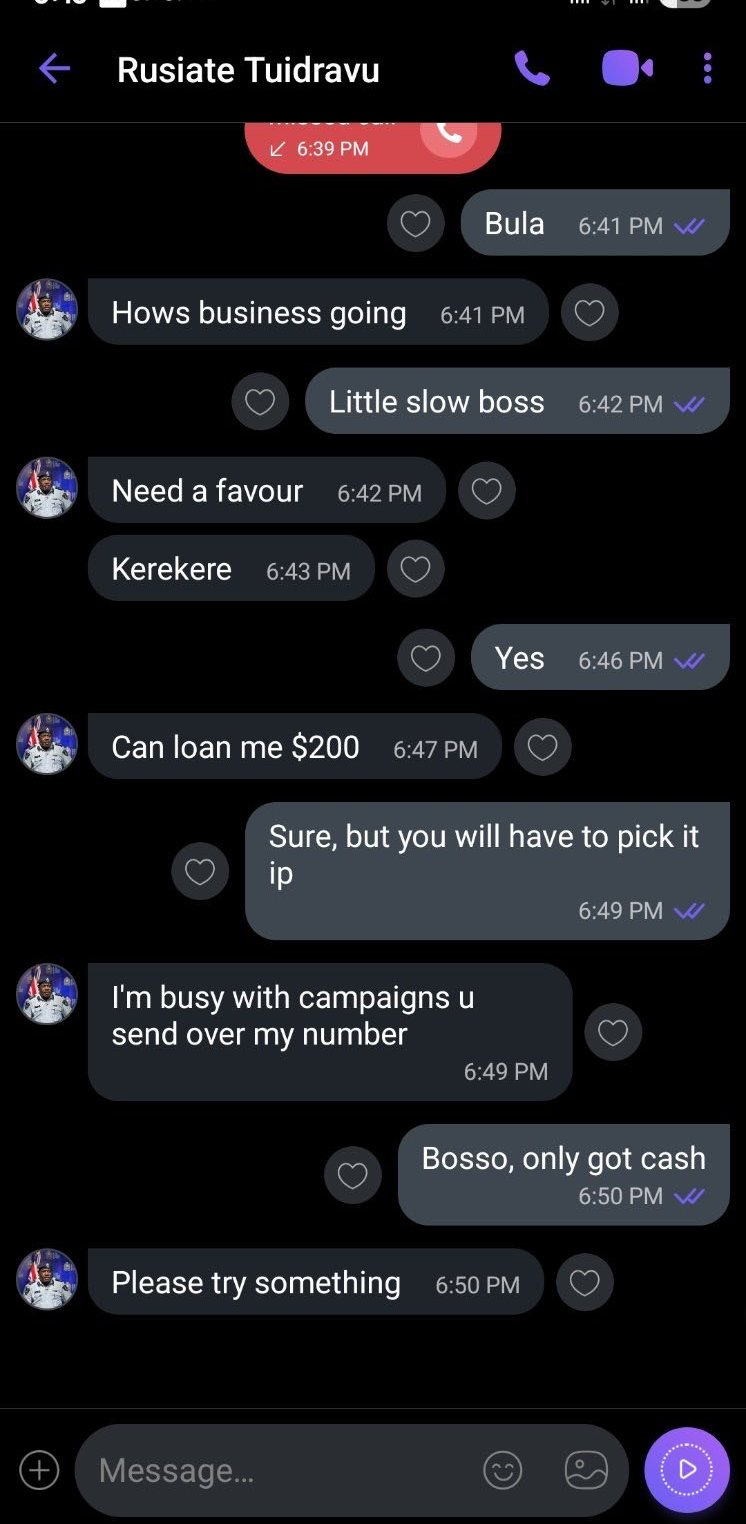Start a video call with Rusiate

coord(627,69)
